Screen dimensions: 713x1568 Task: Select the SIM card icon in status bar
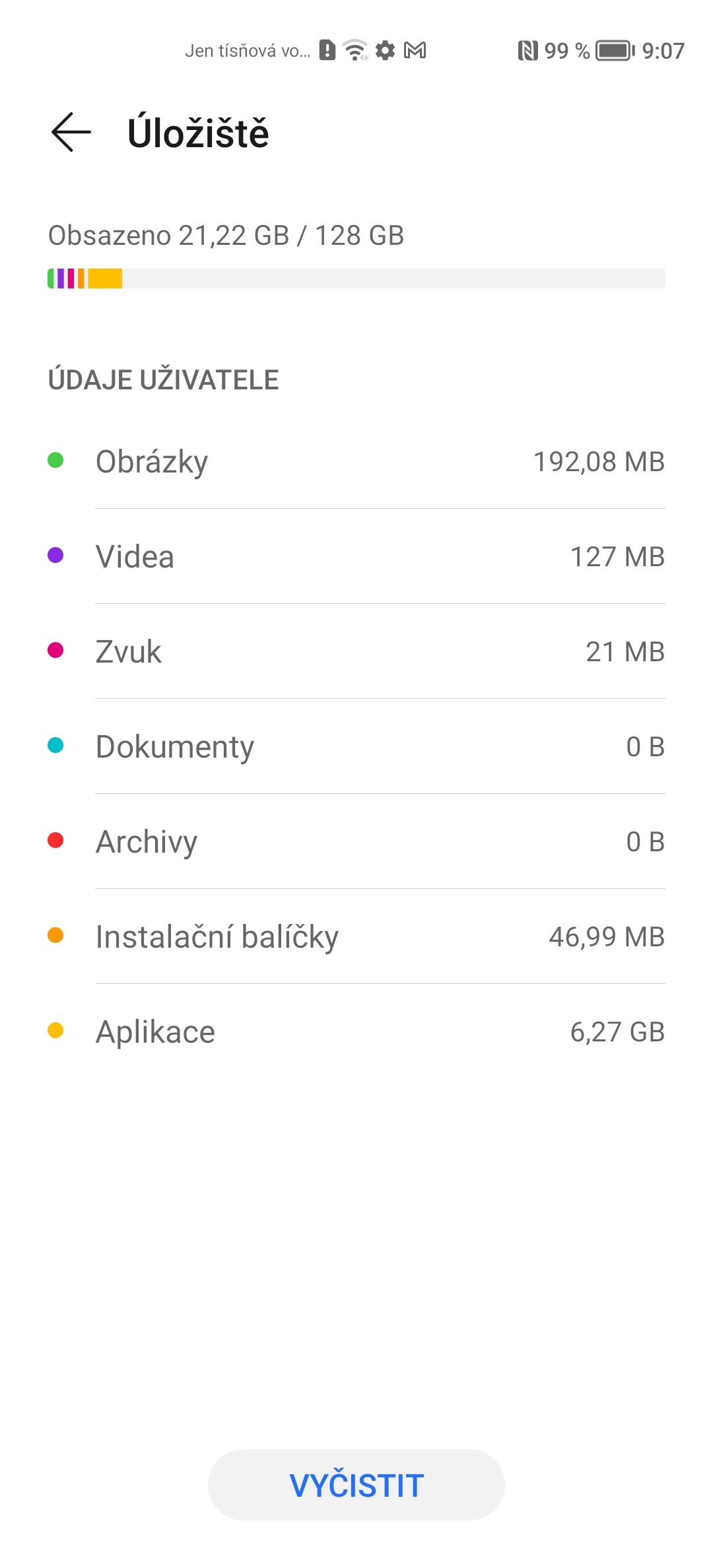pos(327,49)
